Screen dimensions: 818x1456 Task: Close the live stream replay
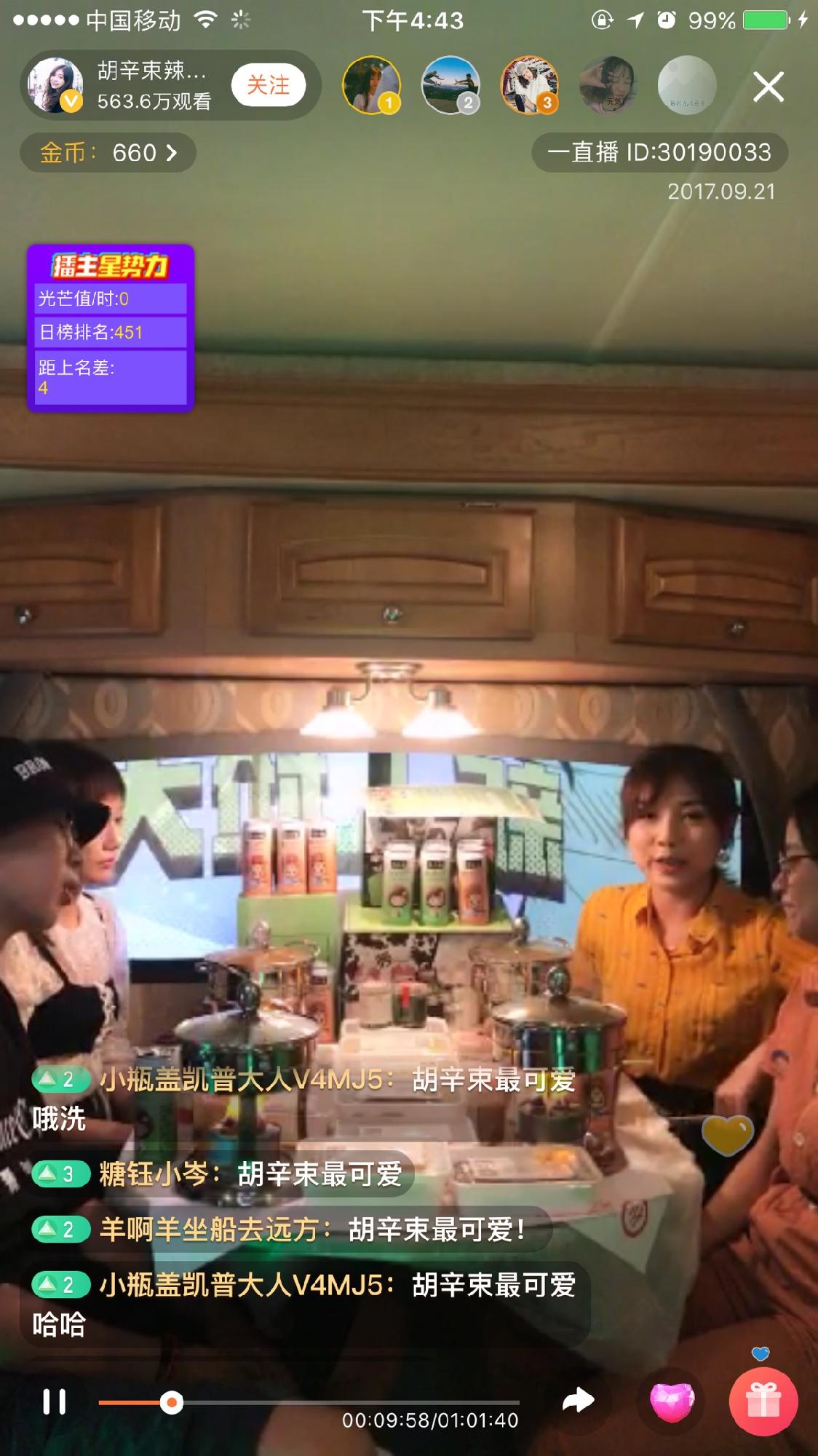[x=768, y=87]
